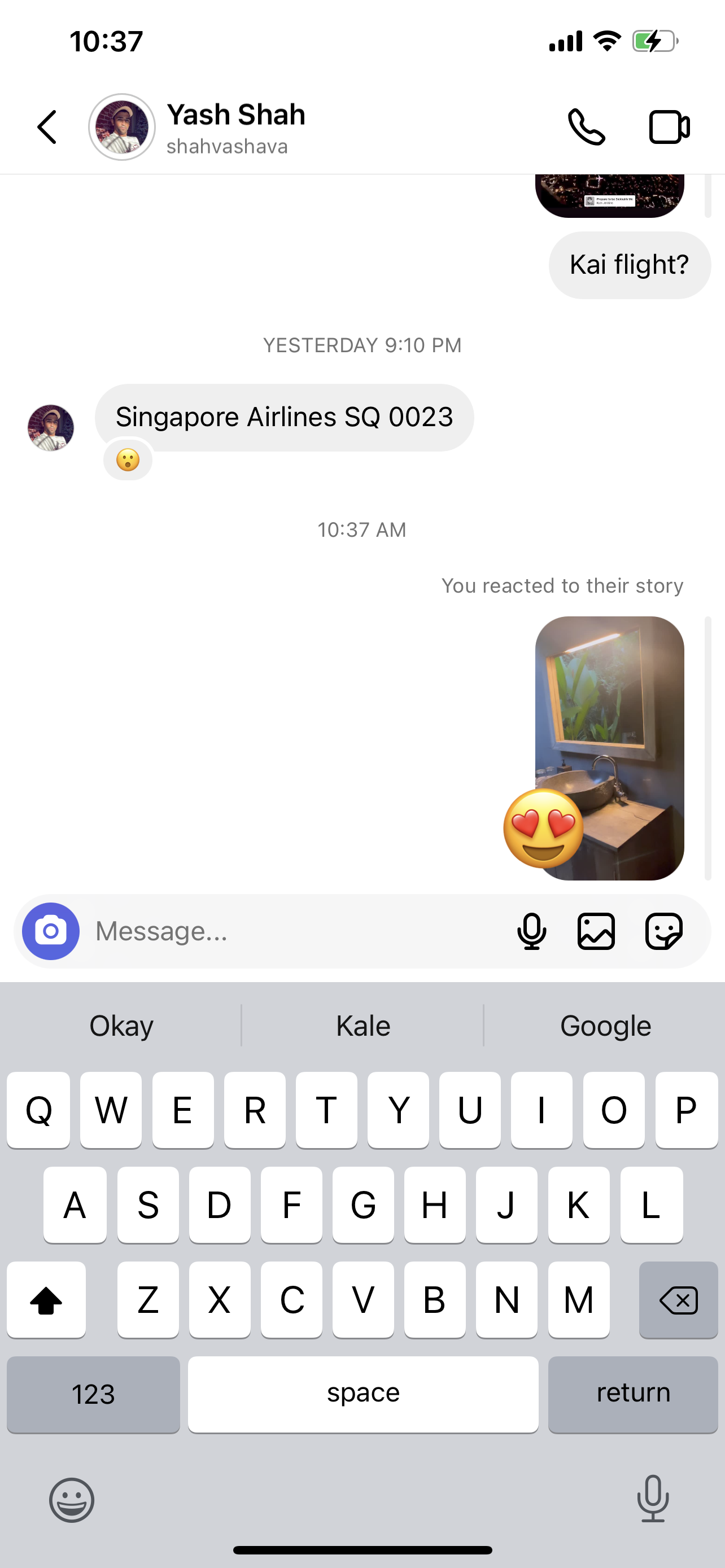This screenshot has height=1568, width=725.
Task: Open the sticker picker icon
Action: pos(663,931)
